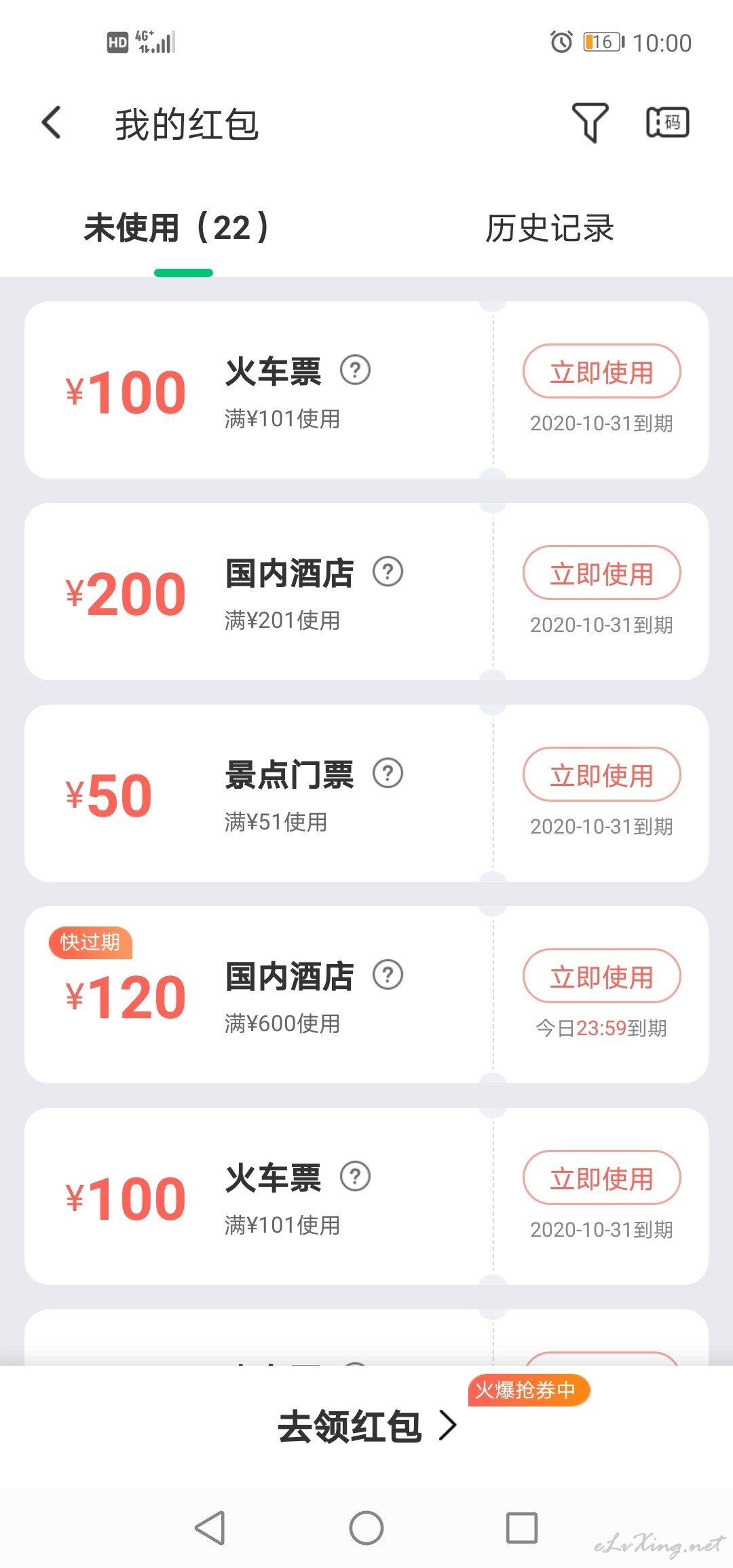Open the redeem code (码) icon
This screenshot has height=1568, width=733.
[x=667, y=123]
